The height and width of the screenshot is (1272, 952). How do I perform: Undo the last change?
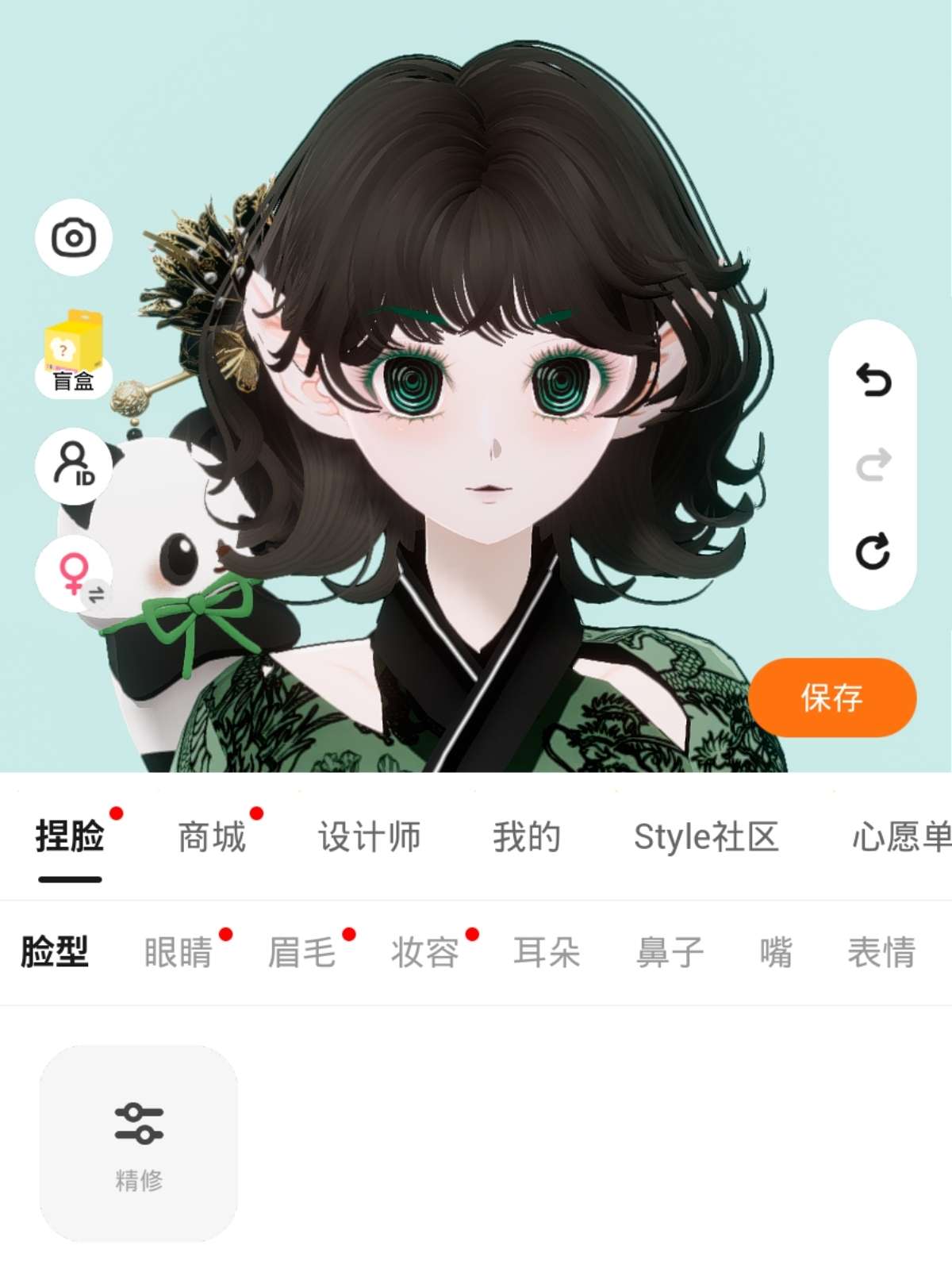(873, 379)
